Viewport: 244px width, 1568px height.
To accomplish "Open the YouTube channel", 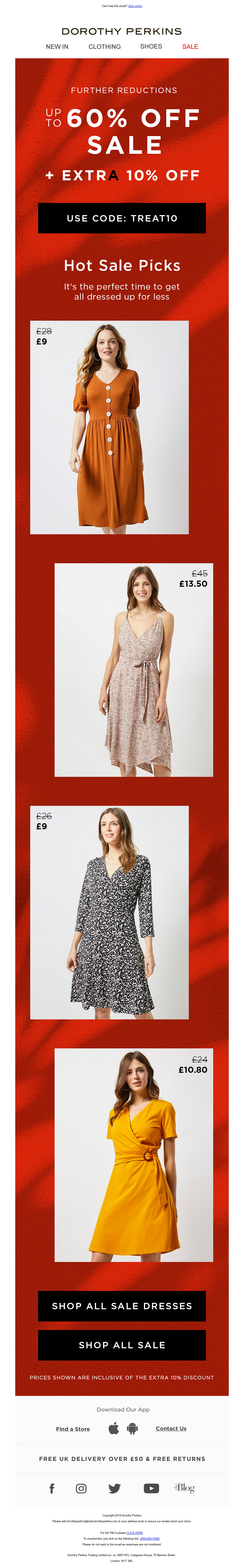I will point(151,1488).
